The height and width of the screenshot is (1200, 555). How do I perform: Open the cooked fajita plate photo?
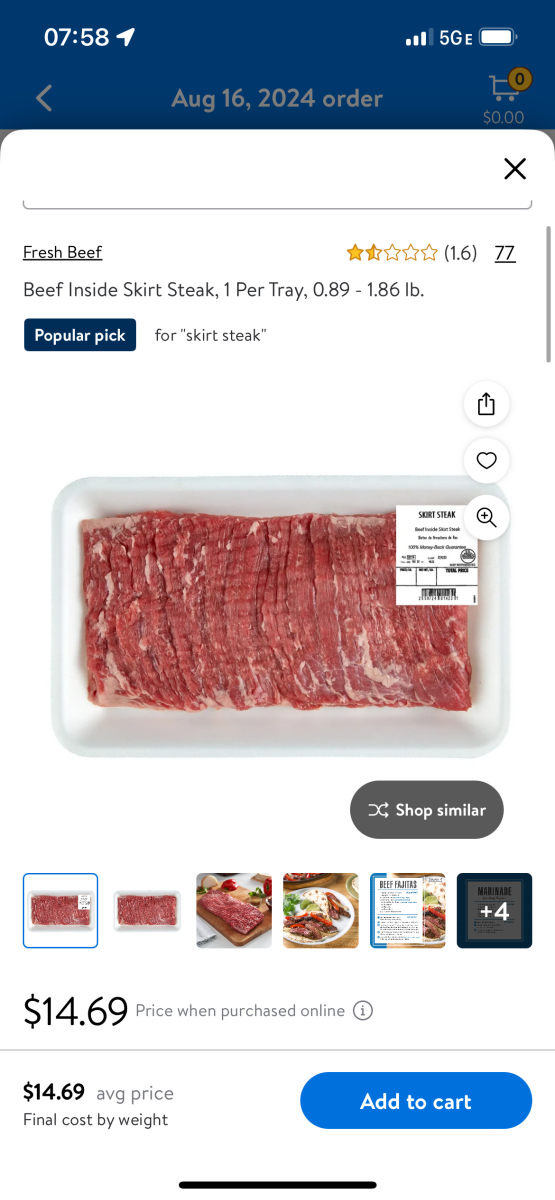click(x=320, y=911)
